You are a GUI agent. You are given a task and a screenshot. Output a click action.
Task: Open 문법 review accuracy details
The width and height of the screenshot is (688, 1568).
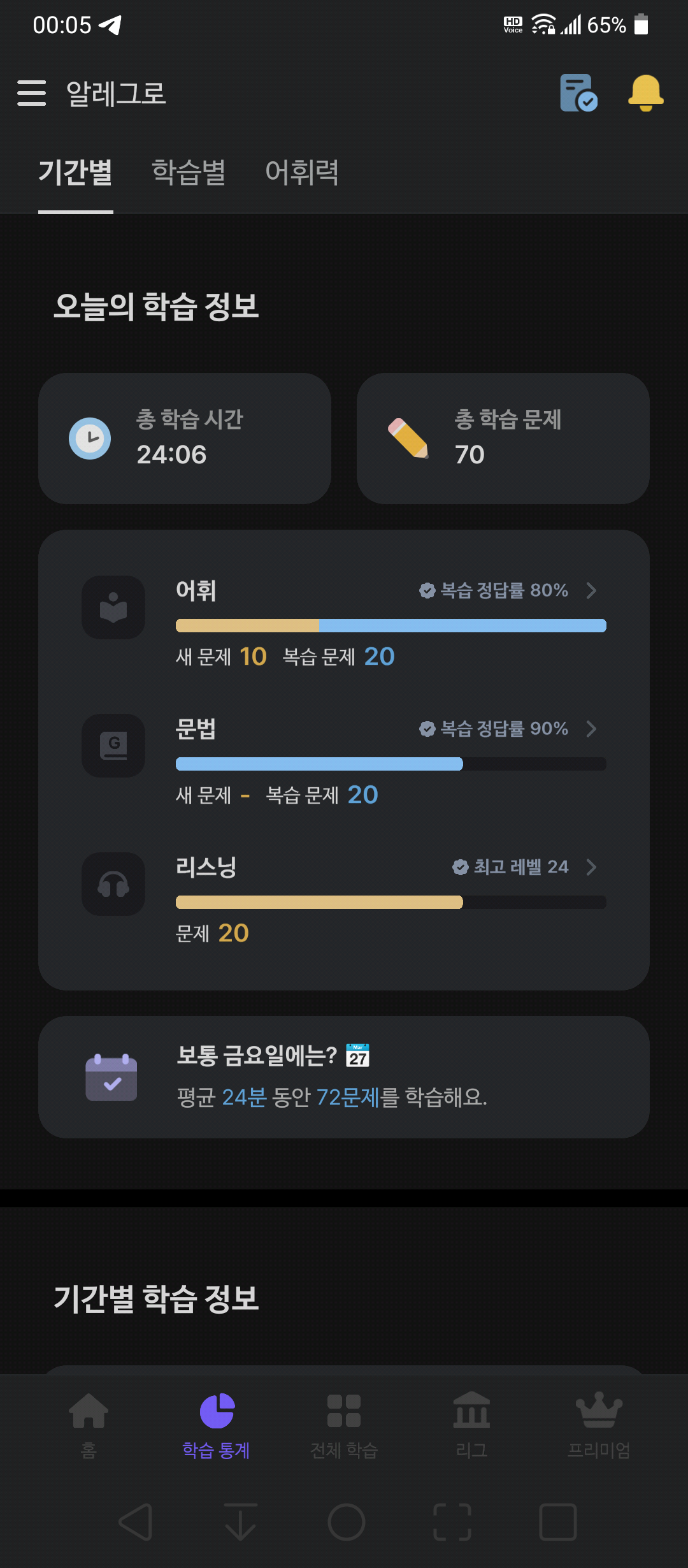click(x=508, y=729)
